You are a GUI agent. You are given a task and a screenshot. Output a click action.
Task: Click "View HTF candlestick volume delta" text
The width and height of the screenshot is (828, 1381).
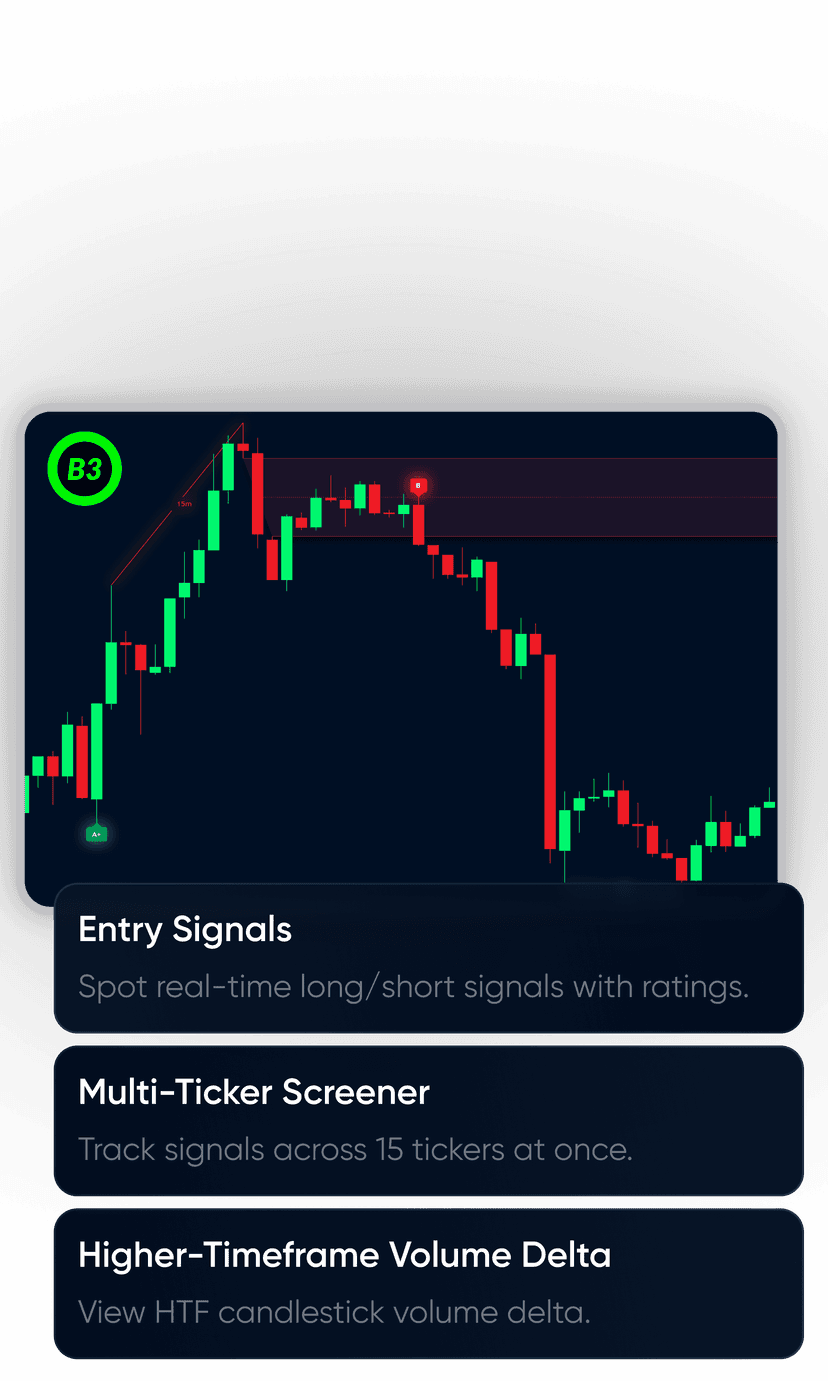click(334, 1312)
